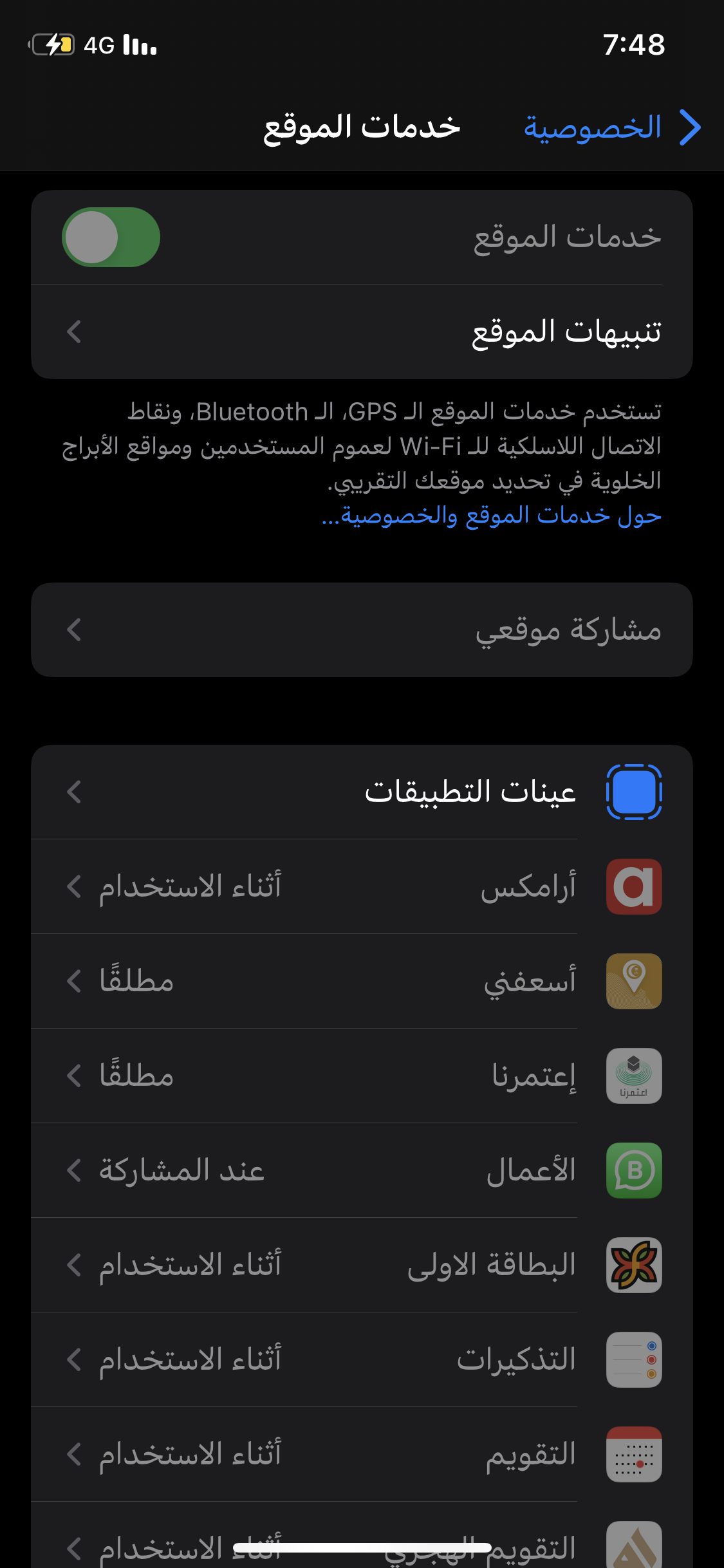The height and width of the screenshot is (1568, 724).
Task: Open the حول خدمات الموقع والخصوصية link
Action: point(492,516)
